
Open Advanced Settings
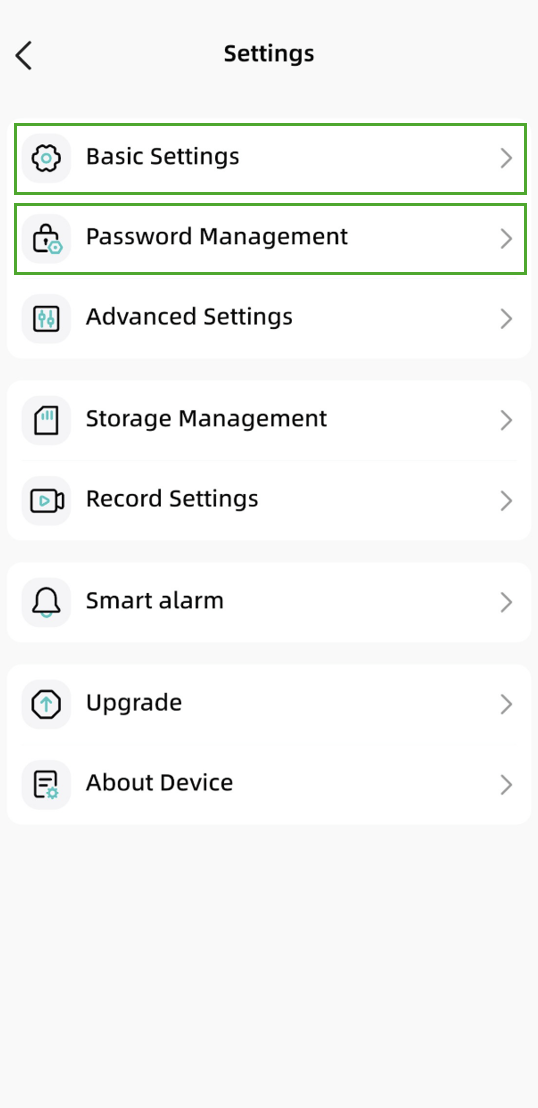pyautogui.click(x=269, y=318)
